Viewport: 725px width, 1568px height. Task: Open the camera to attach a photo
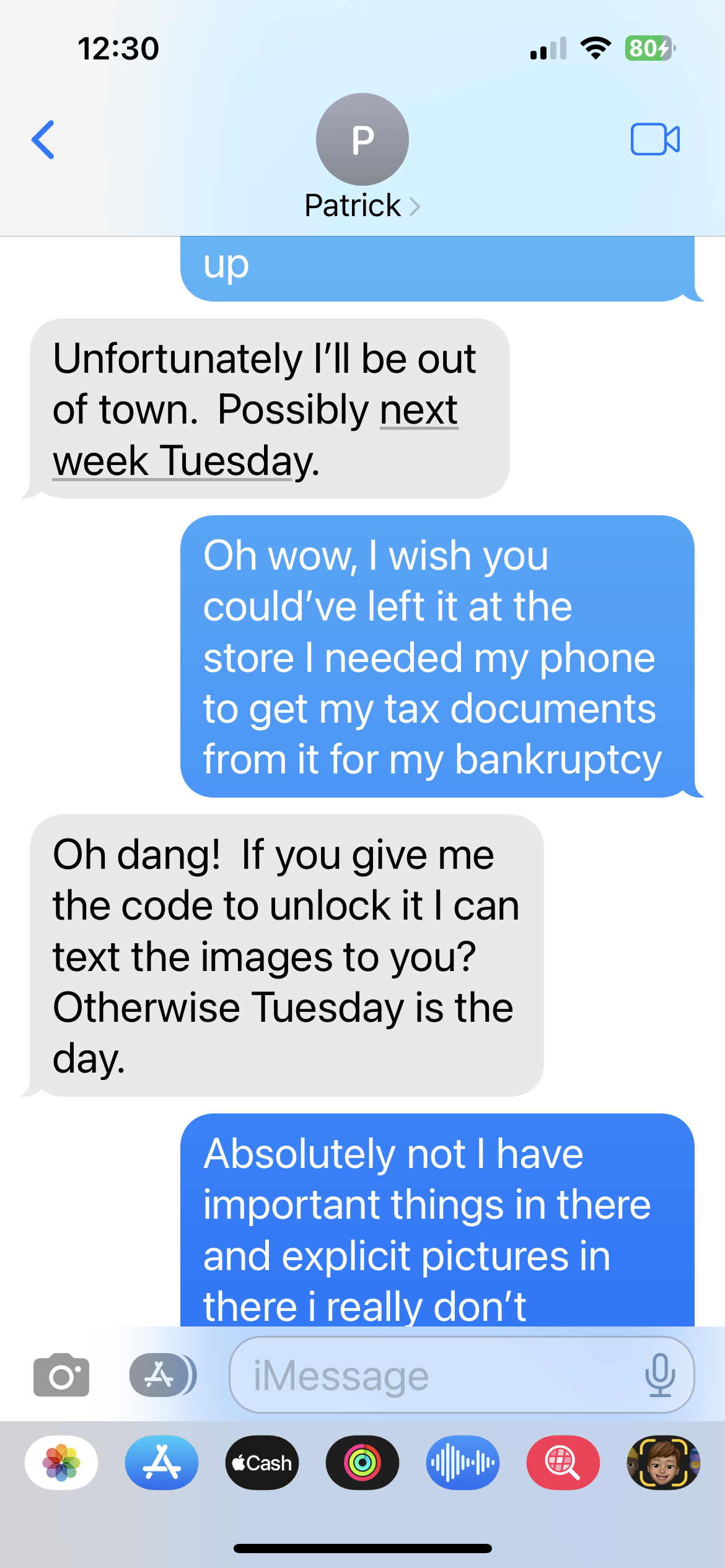point(60,1376)
